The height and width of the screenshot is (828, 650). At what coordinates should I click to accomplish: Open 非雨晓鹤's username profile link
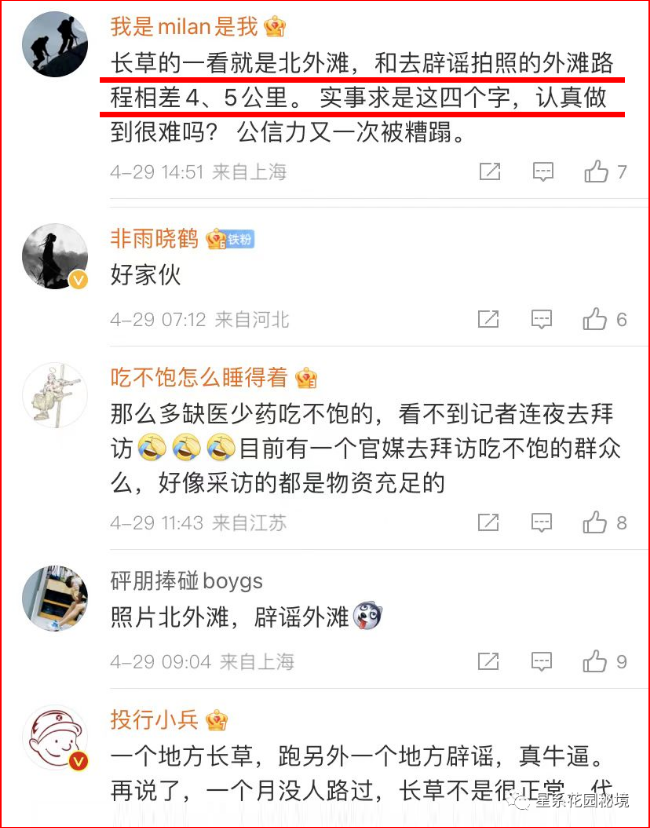[x=154, y=238]
